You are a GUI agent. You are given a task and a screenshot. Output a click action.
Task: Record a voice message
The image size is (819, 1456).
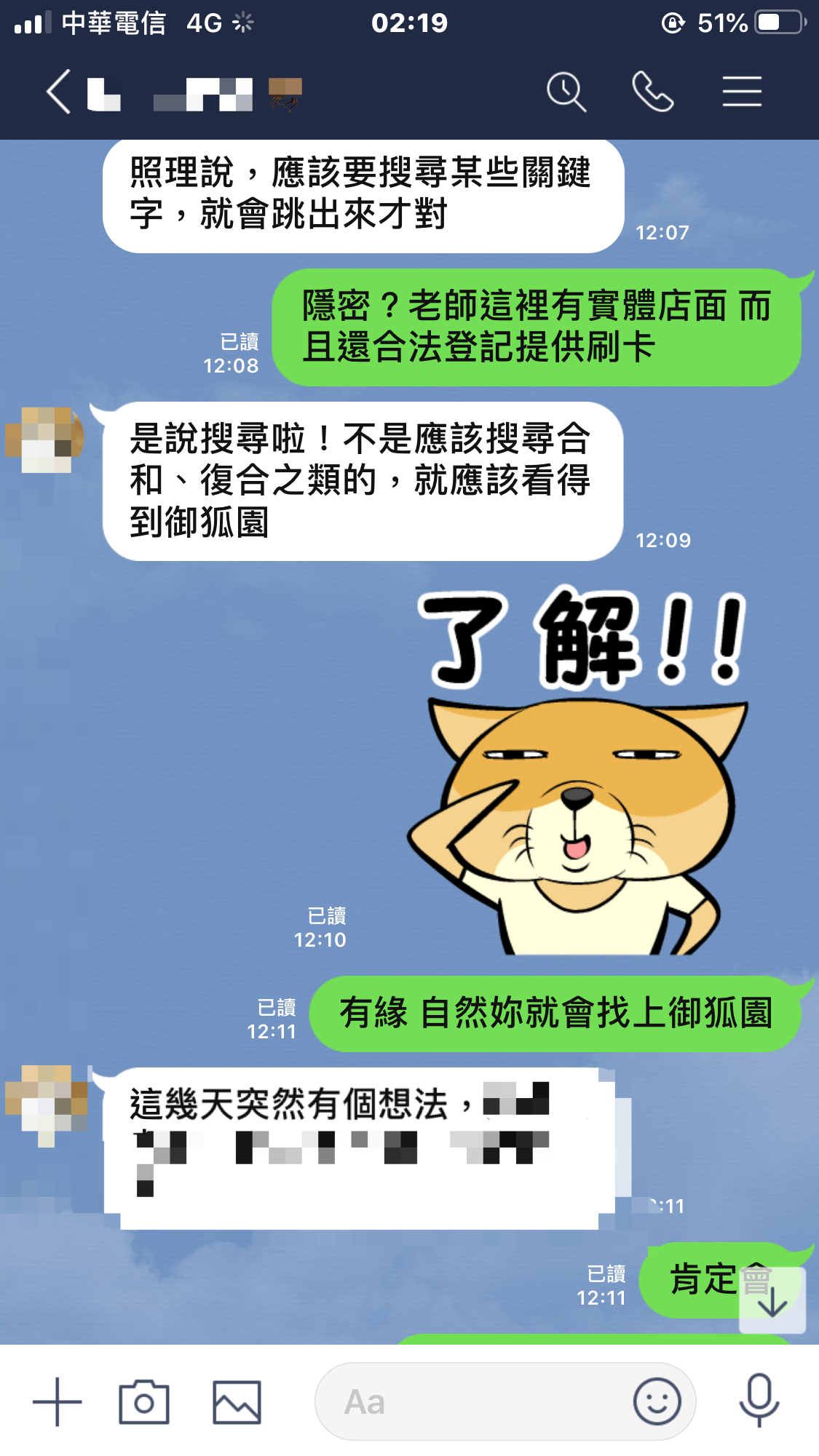point(759,1401)
